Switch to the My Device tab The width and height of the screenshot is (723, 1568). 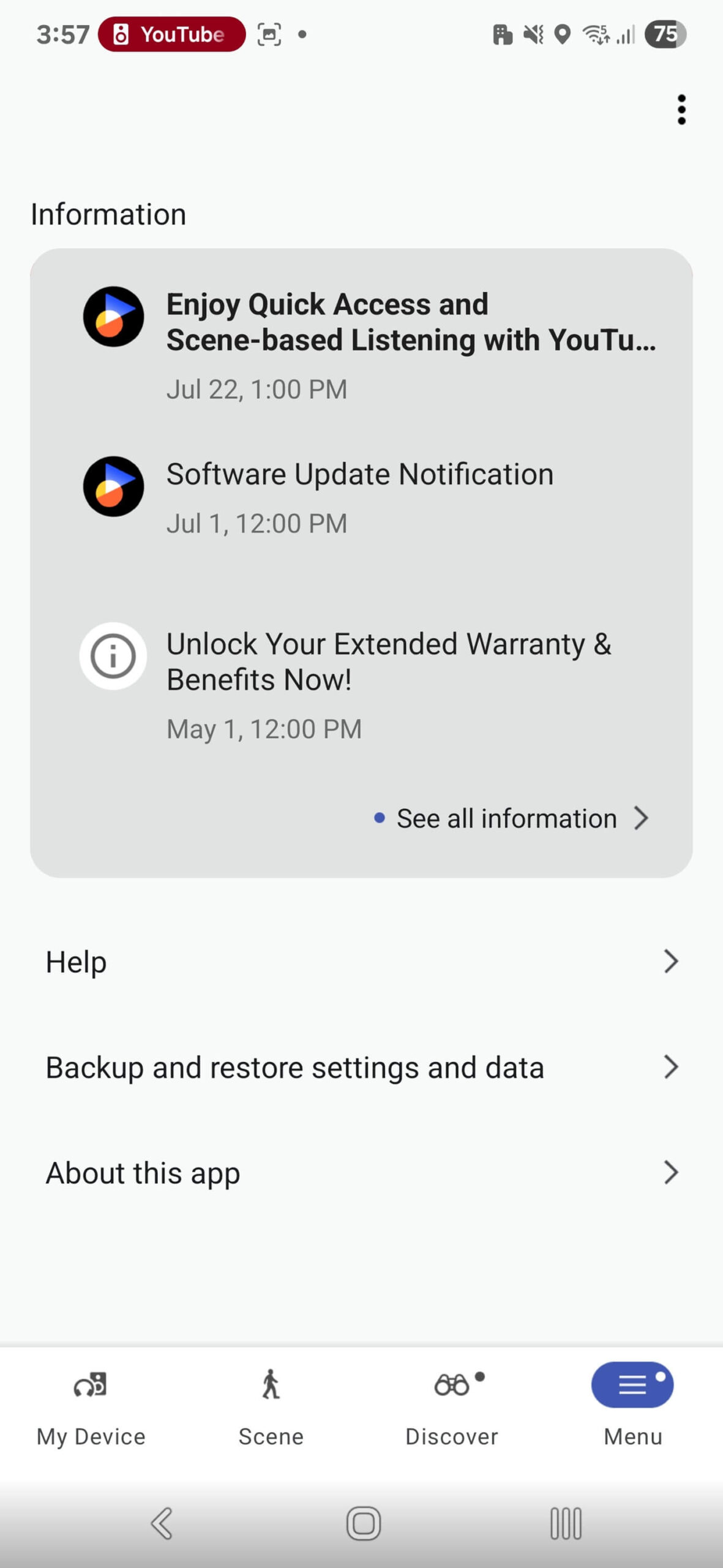pos(91,1403)
